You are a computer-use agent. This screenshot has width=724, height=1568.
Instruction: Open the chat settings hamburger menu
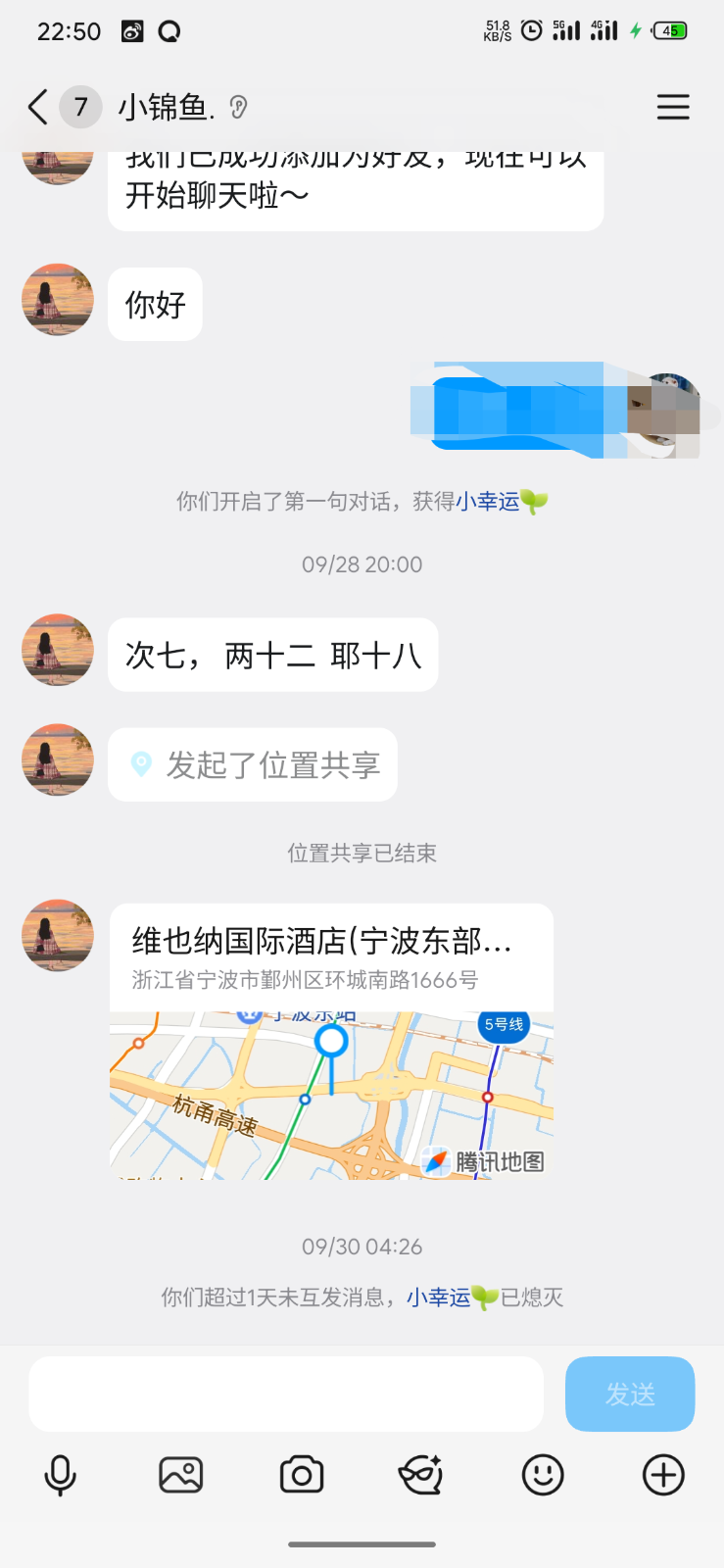tap(673, 108)
